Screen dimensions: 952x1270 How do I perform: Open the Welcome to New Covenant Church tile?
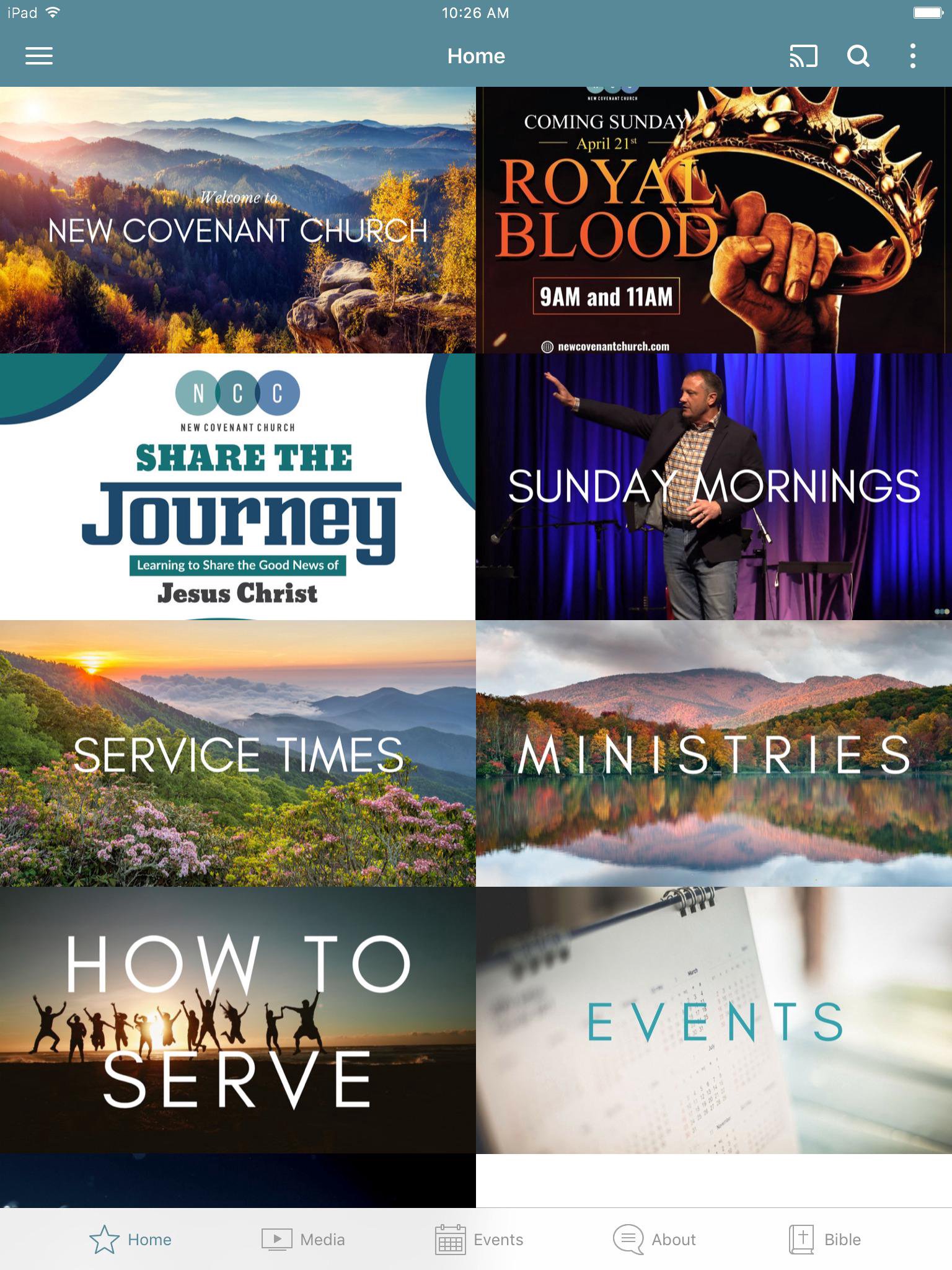click(x=238, y=220)
